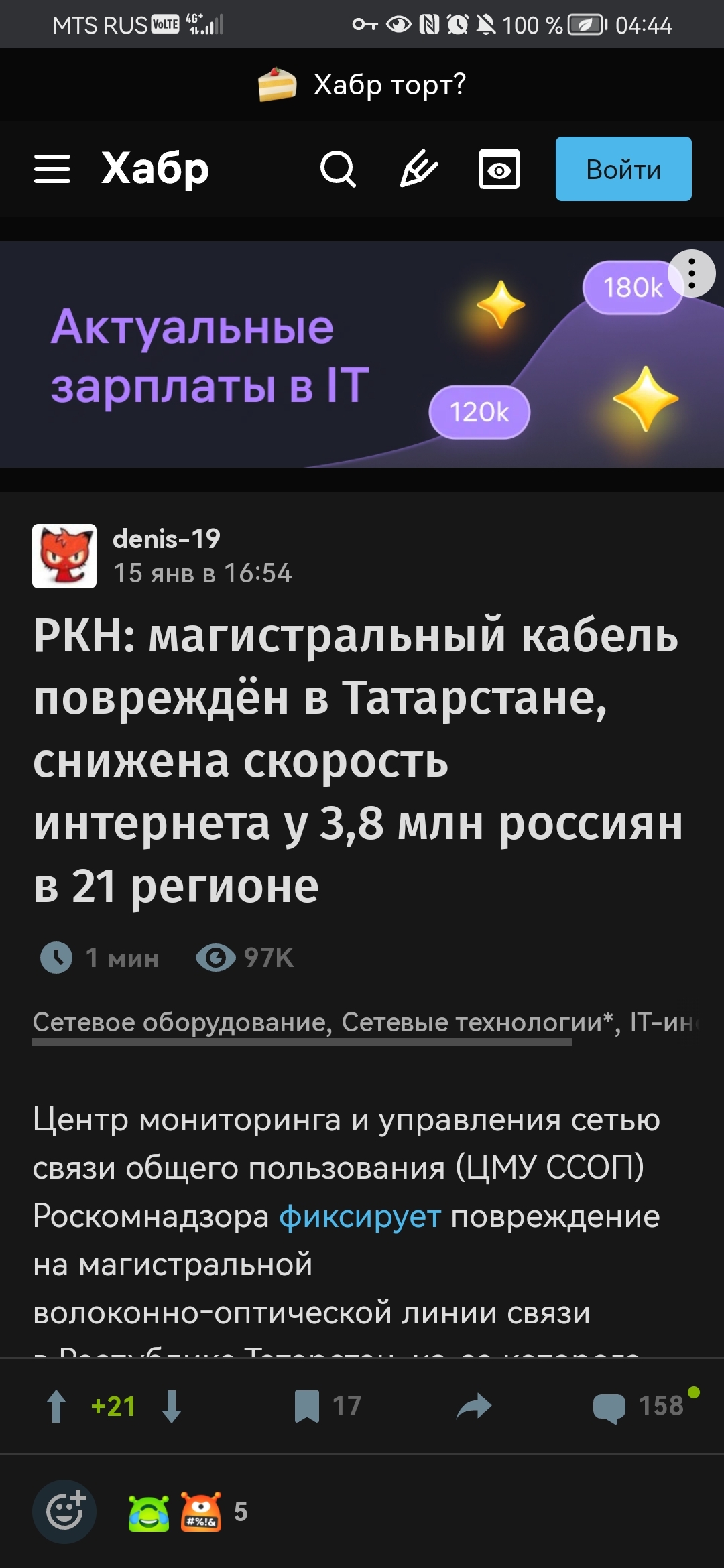724x1568 pixels.
Task: Open the banner's three-dot options
Action: (x=692, y=273)
